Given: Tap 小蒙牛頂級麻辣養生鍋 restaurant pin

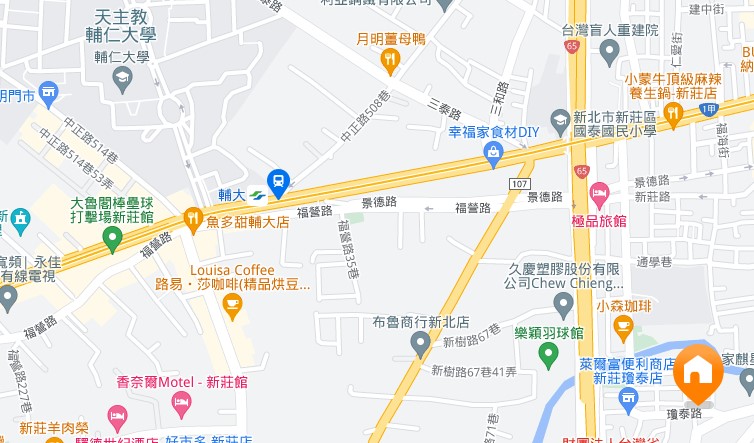Looking at the screenshot, I should pyautogui.click(x=673, y=113).
